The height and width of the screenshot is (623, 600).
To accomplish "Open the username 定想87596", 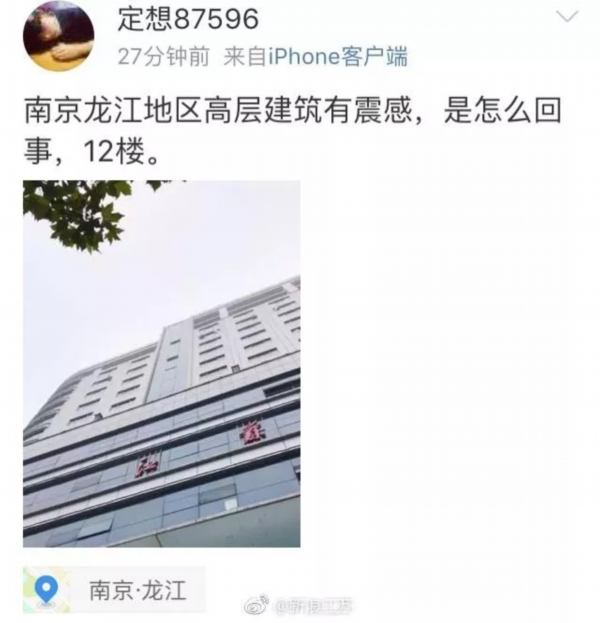I will pos(188,19).
